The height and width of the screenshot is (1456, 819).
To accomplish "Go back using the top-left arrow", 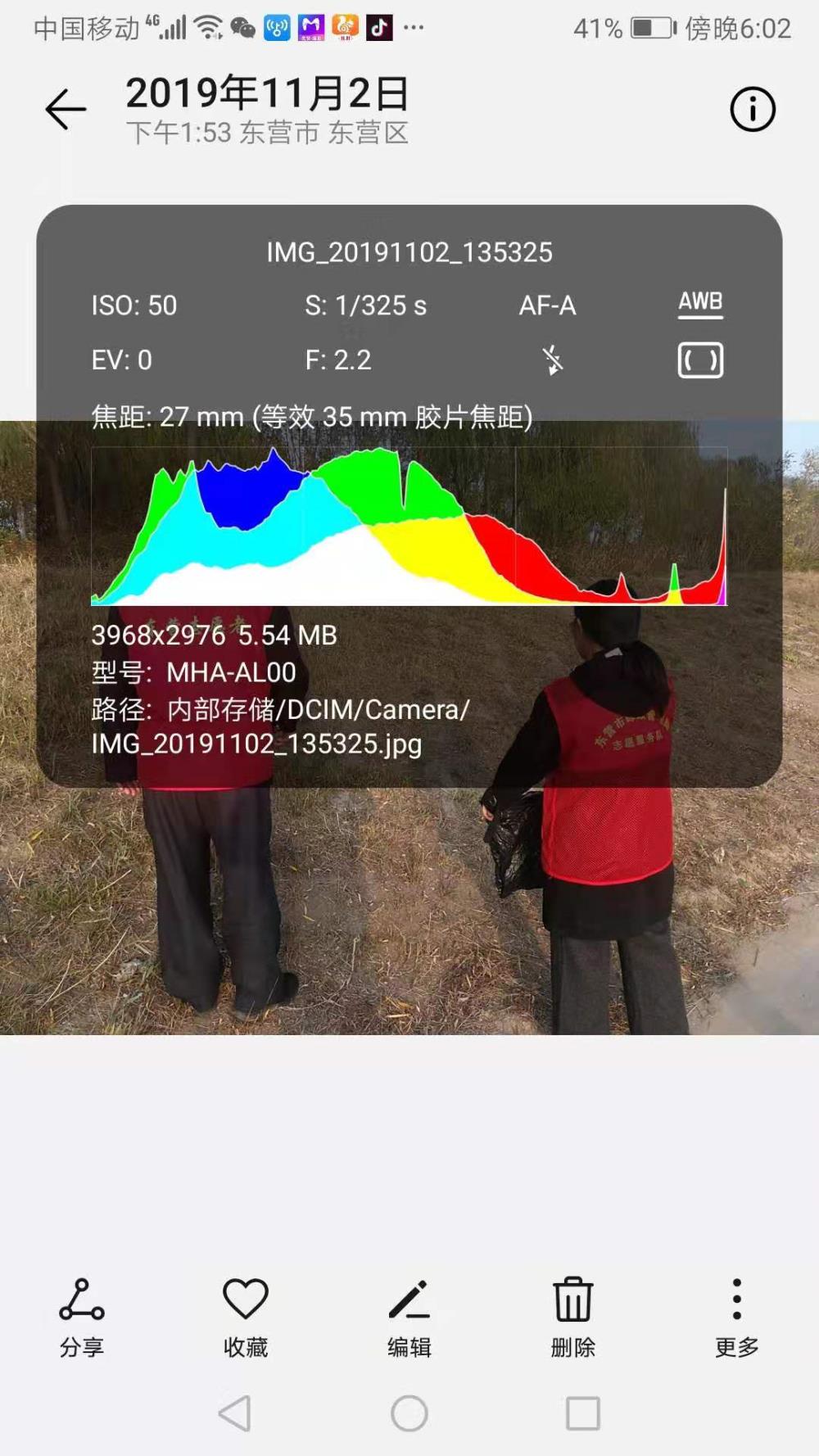I will click(x=66, y=110).
